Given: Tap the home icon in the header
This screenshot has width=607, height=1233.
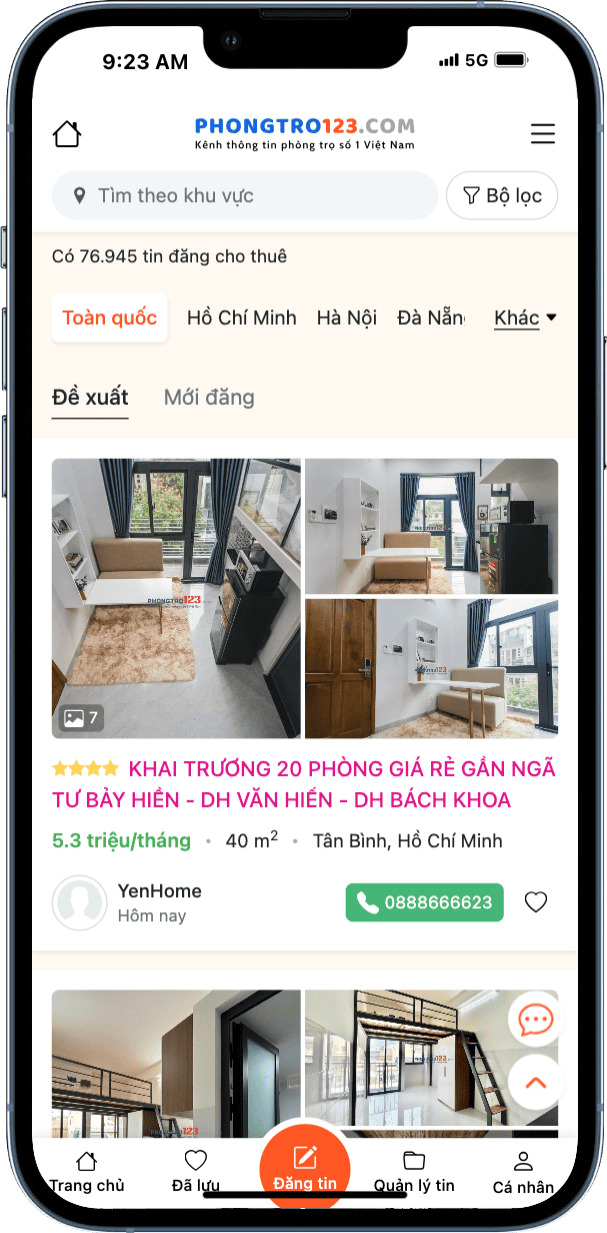Looking at the screenshot, I should point(67,134).
